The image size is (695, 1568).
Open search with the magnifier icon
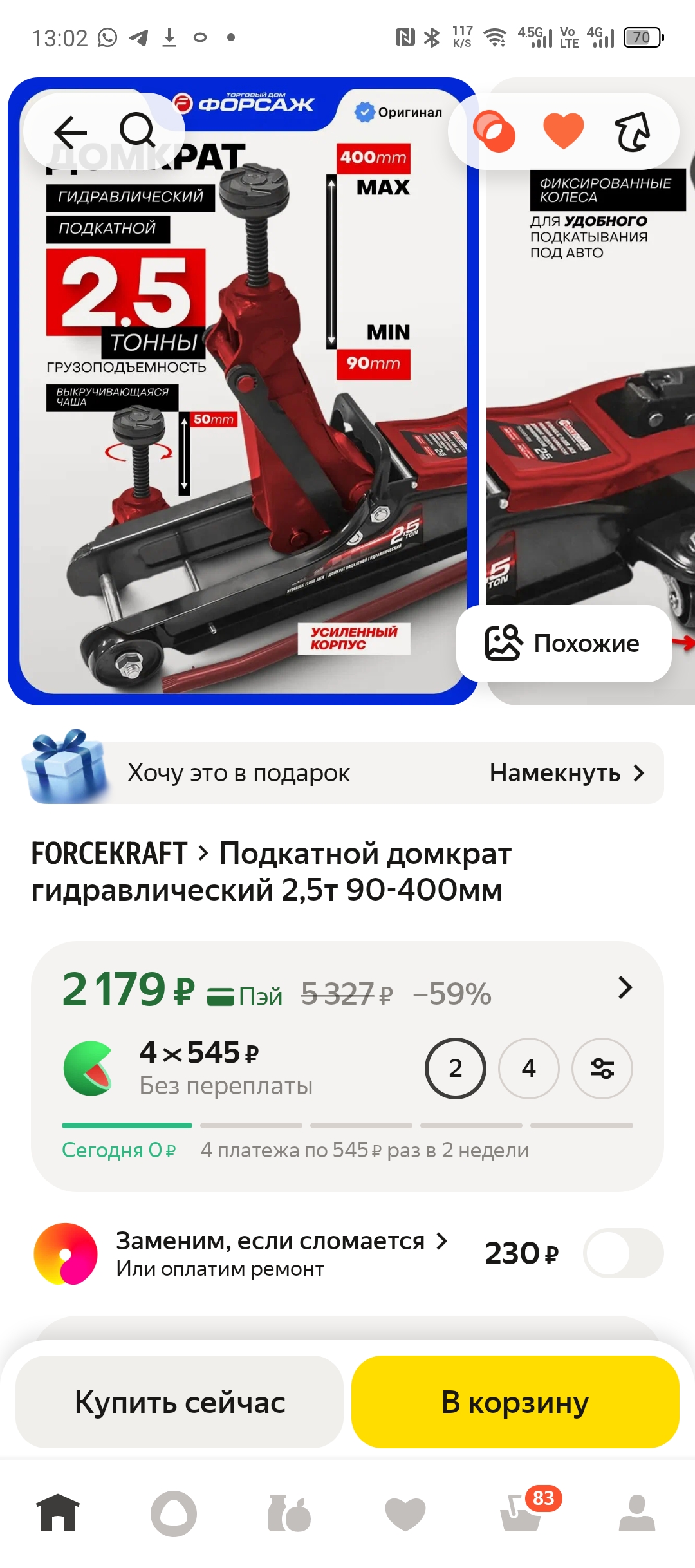point(137,131)
